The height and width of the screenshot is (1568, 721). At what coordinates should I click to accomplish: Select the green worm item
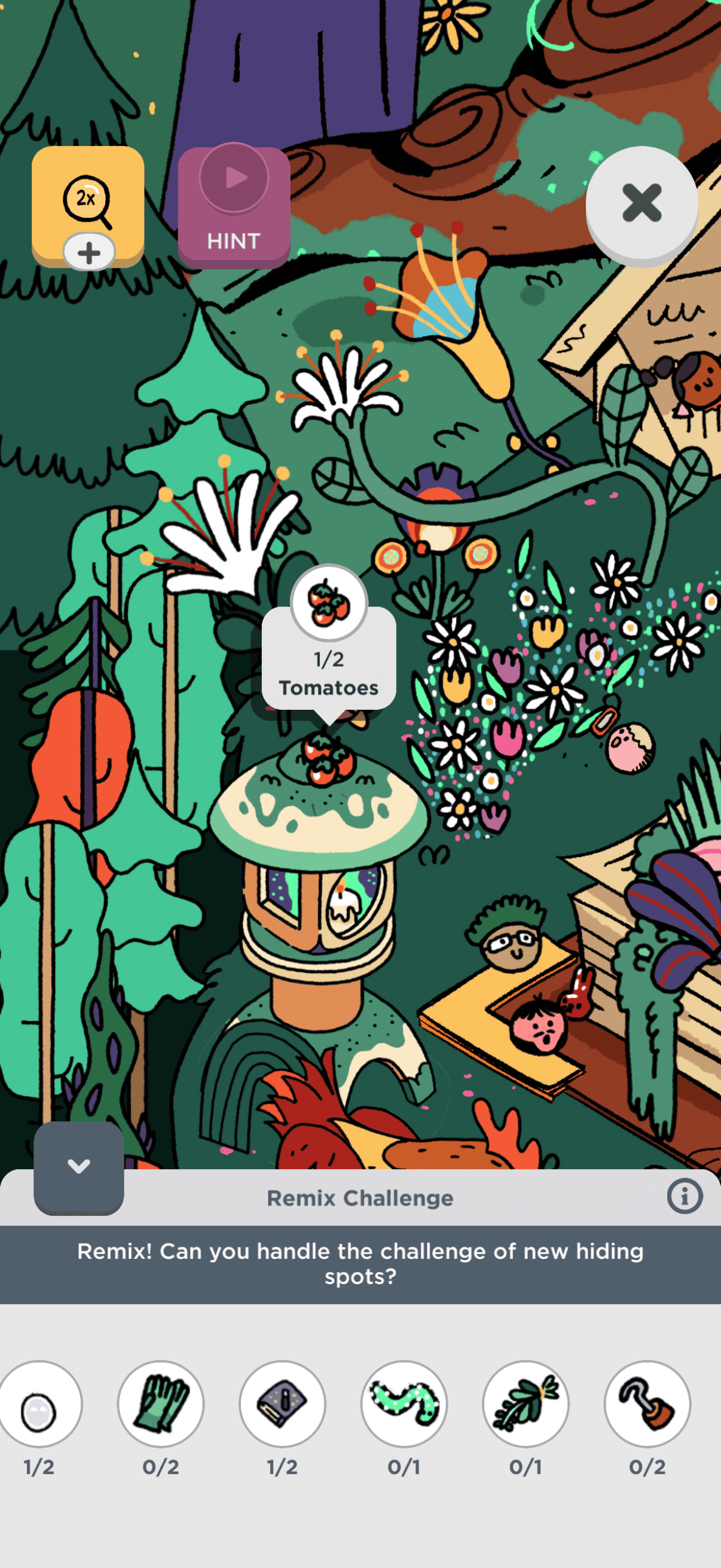click(404, 1404)
